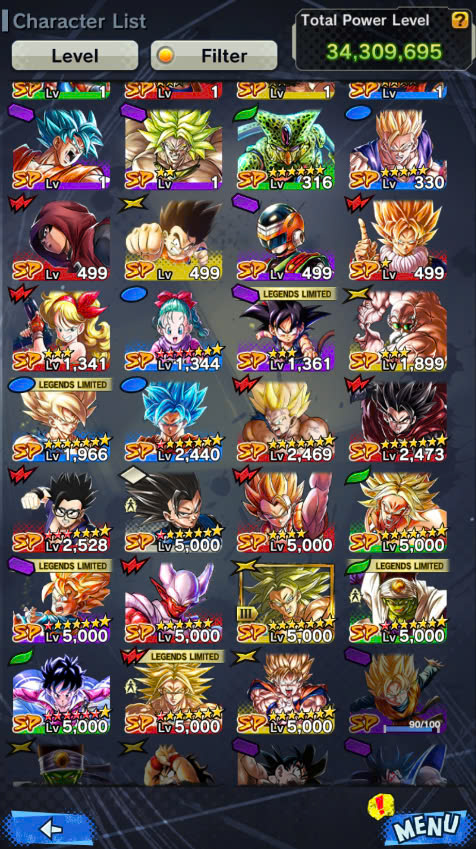Screen dimensions: 476x849
Task: Open the Filter options
Action: (x=214, y=55)
